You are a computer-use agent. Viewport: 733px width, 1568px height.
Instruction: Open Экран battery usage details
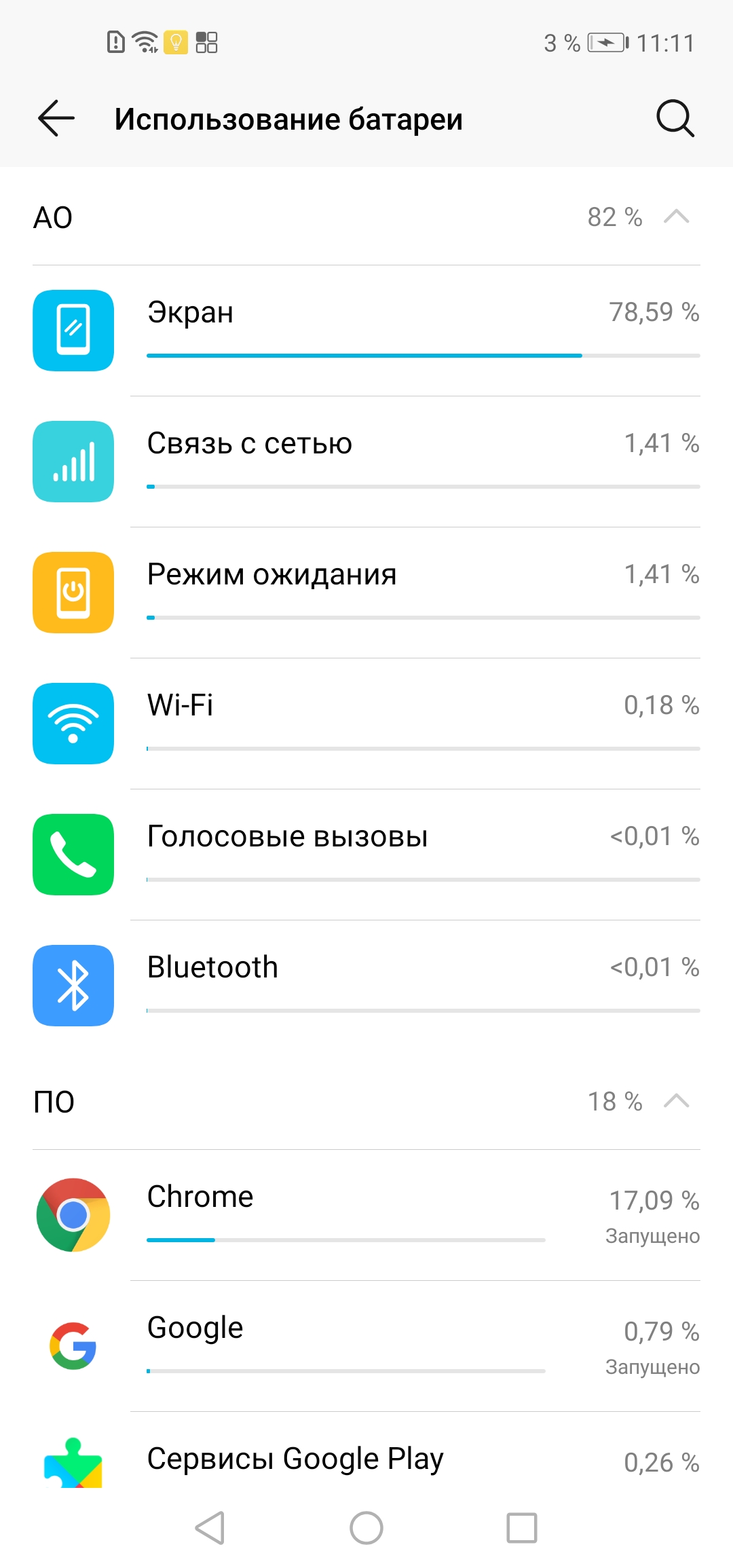366,331
